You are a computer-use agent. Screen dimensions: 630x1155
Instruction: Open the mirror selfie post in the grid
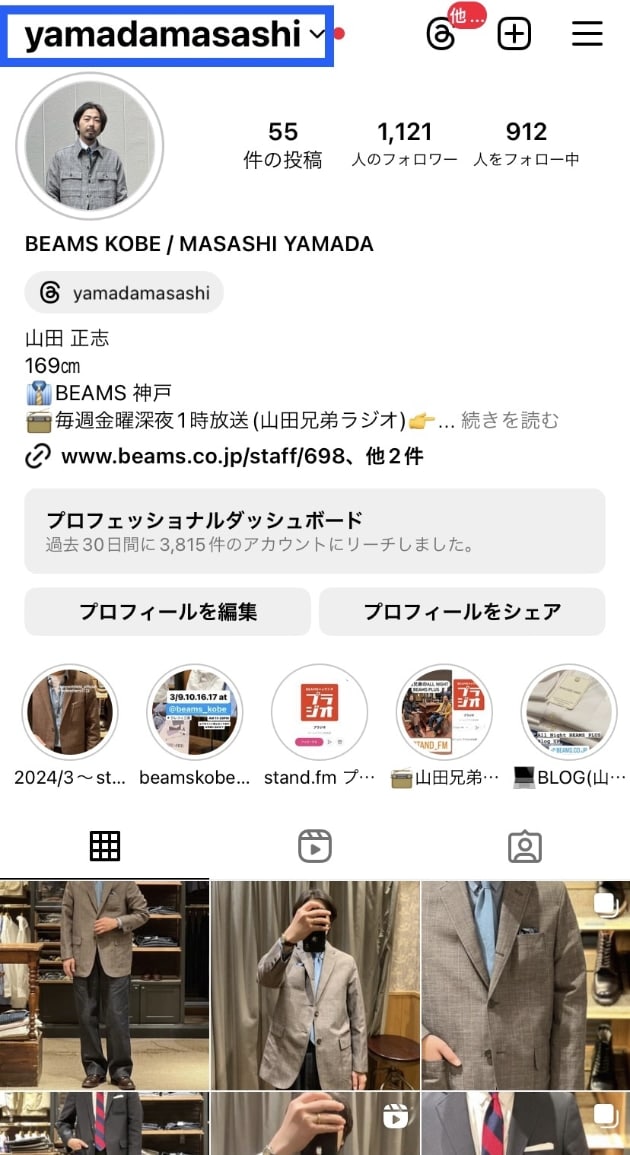(315, 985)
